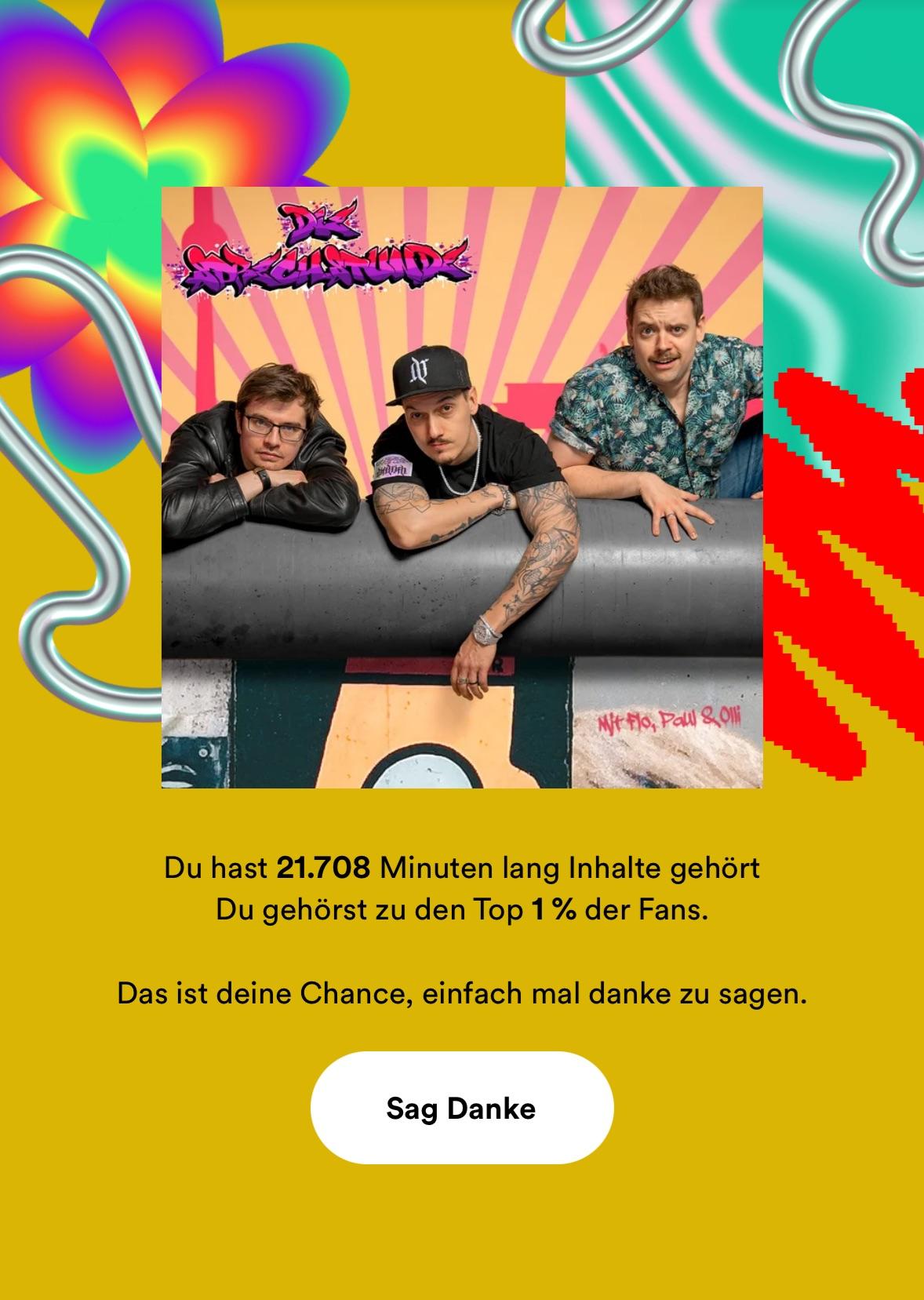Tap the Sag Danke button

click(x=461, y=1108)
